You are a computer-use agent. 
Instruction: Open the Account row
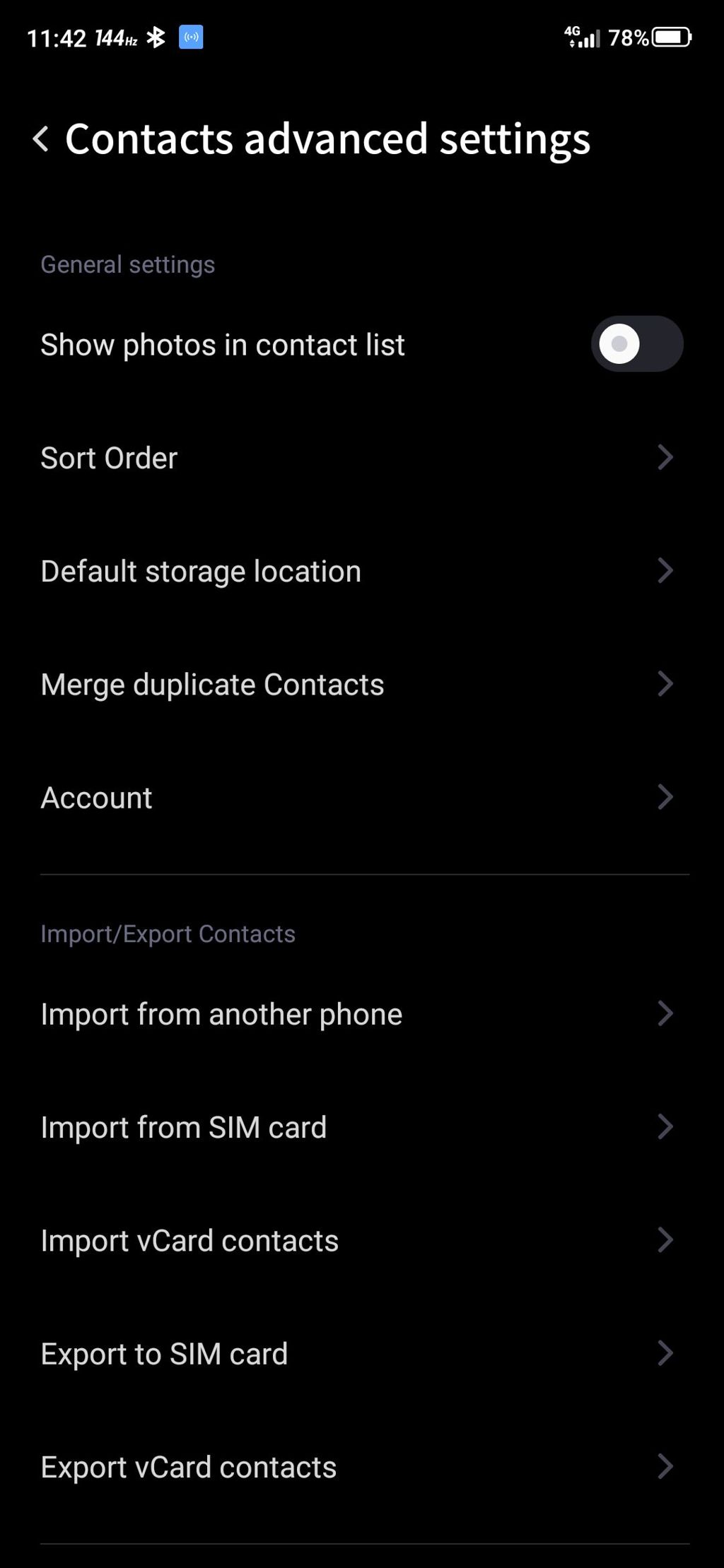[x=362, y=798]
